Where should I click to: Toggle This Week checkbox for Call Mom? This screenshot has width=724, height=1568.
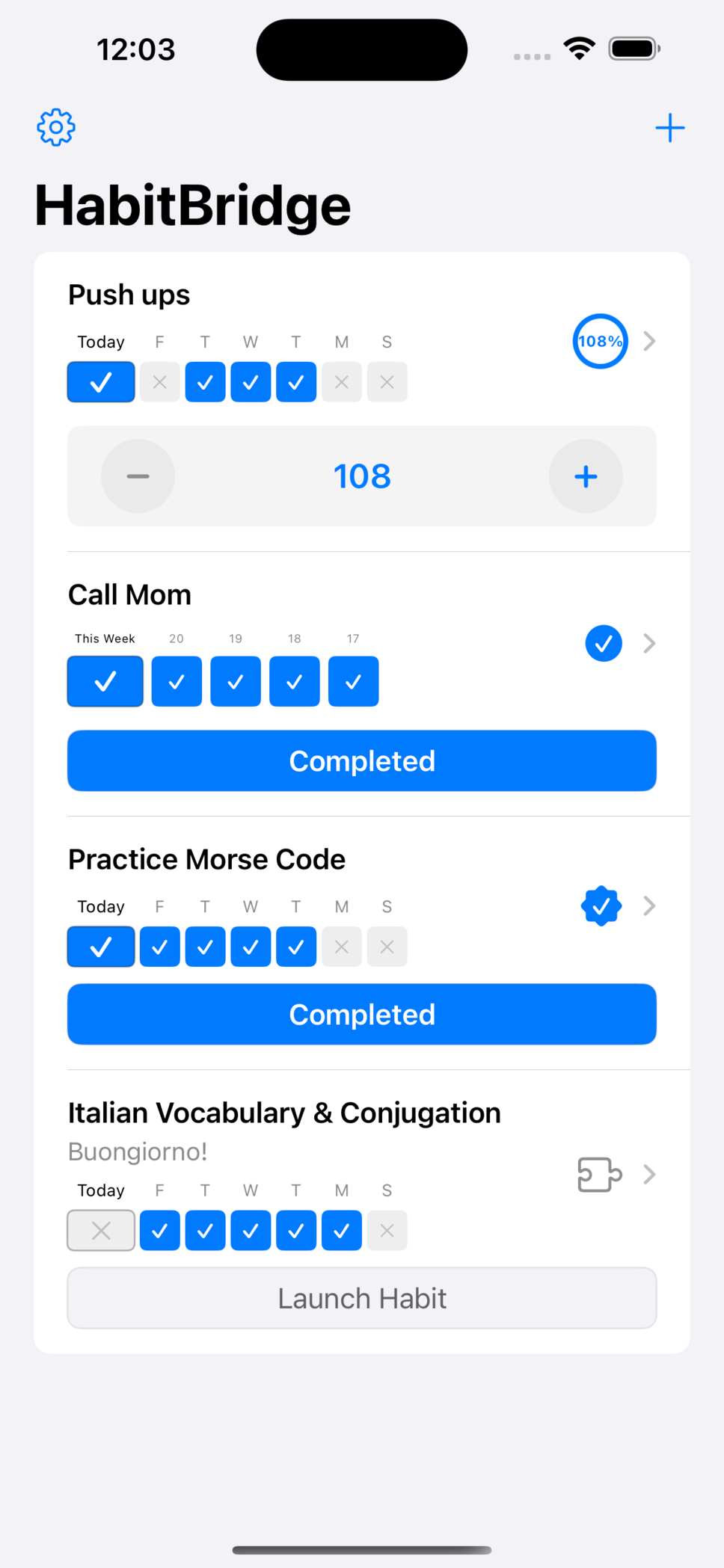coord(105,681)
